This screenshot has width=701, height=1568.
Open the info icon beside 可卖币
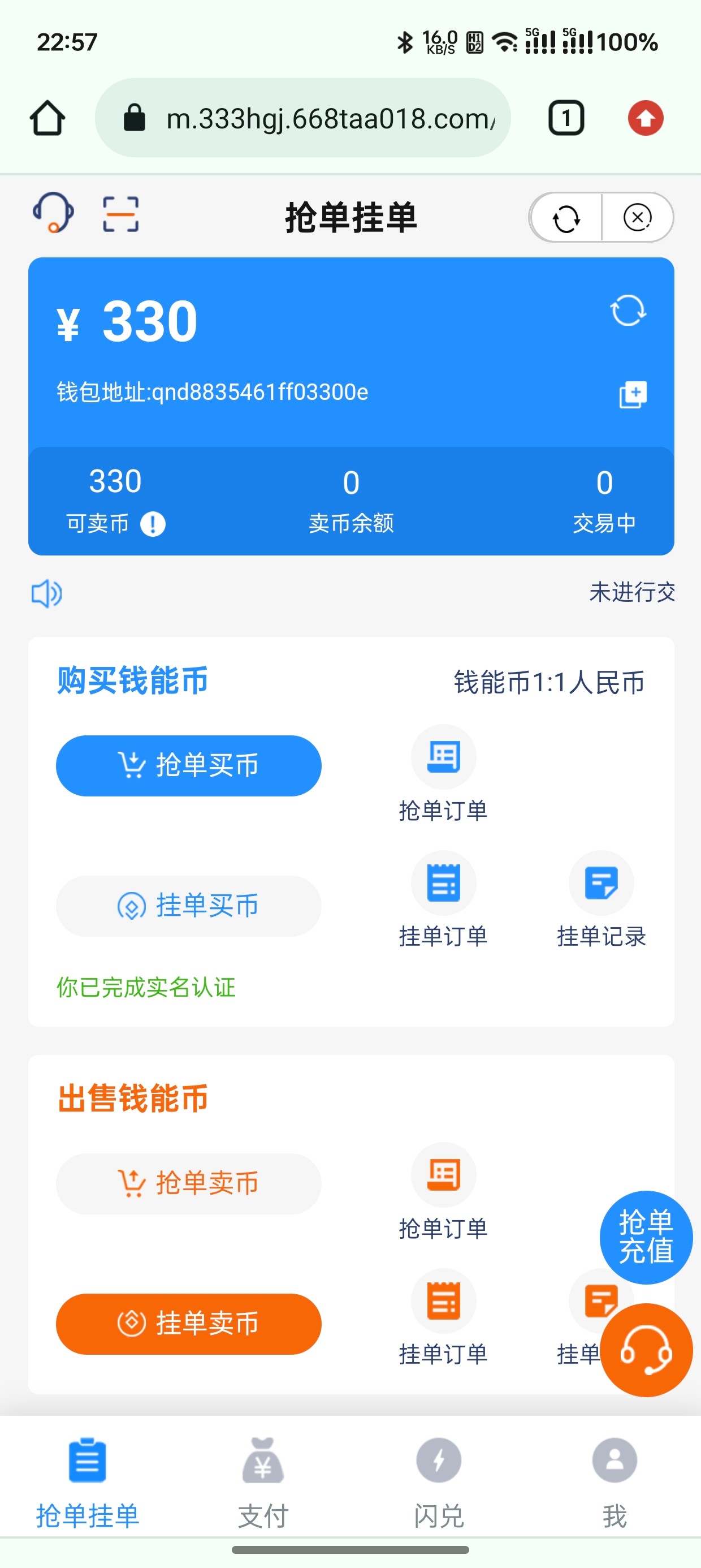[x=153, y=524]
